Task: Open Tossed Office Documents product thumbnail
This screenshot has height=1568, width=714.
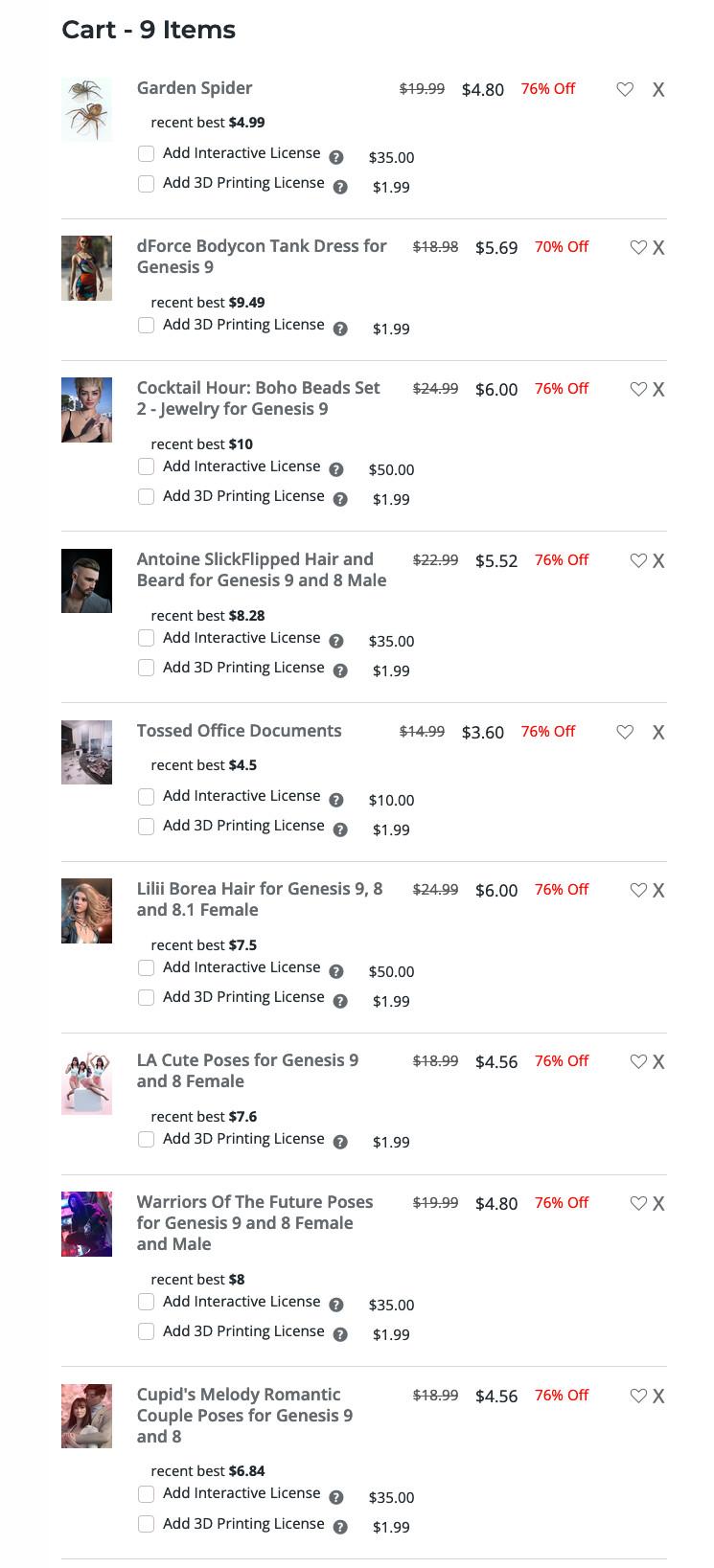Action: [x=86, y=752]
